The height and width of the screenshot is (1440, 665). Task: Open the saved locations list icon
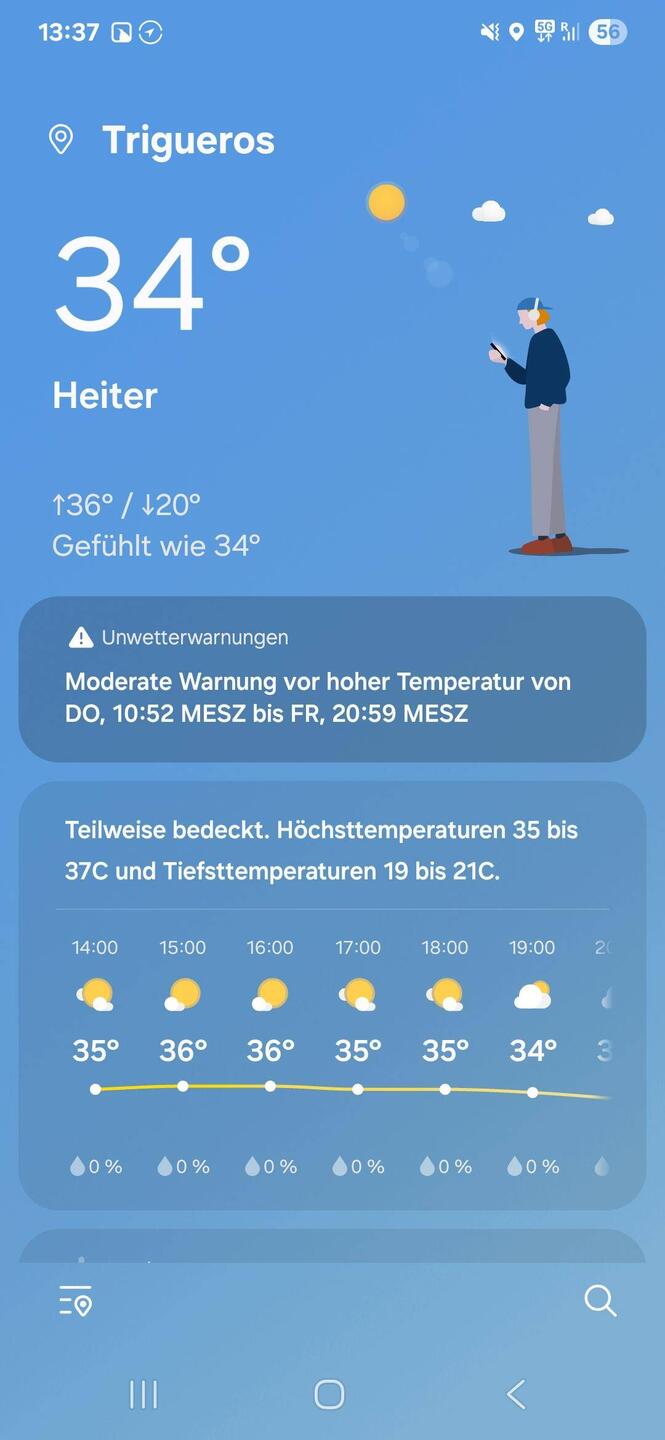click(75, 1301)
